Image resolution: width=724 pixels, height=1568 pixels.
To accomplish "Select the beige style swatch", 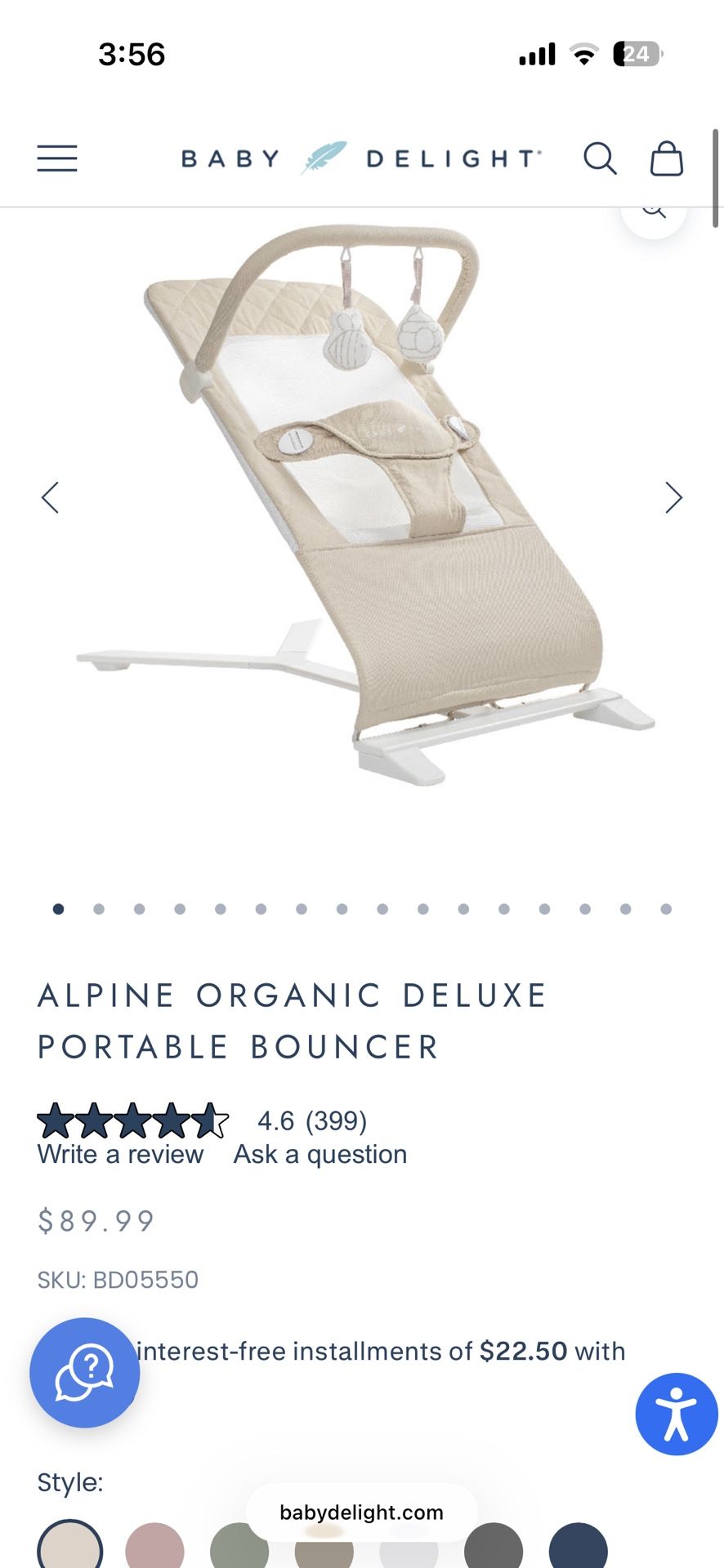I will 70,1546.
